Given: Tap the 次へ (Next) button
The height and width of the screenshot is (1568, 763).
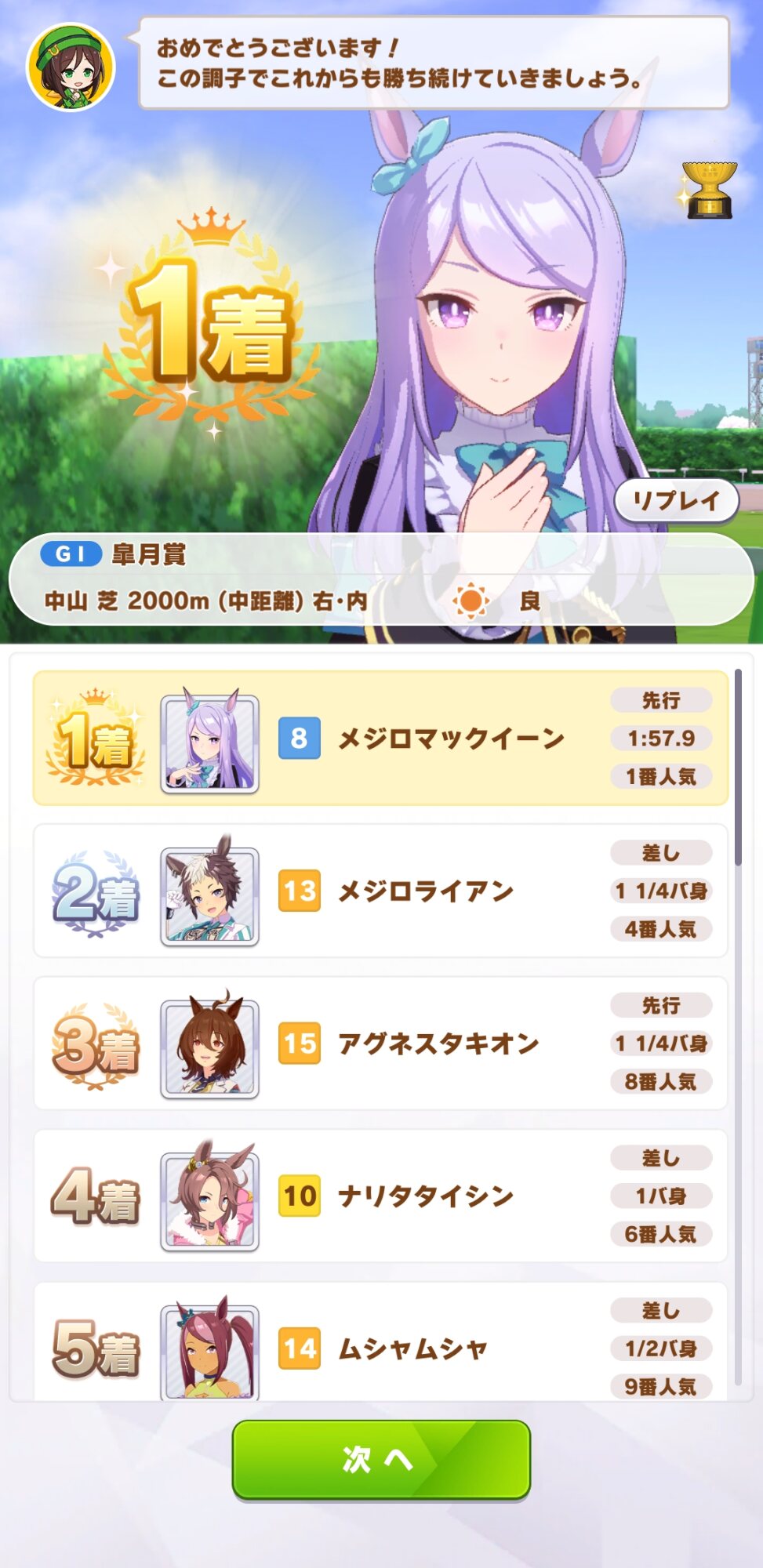Looking at the screenshot, I should (x=381, y=1459).
